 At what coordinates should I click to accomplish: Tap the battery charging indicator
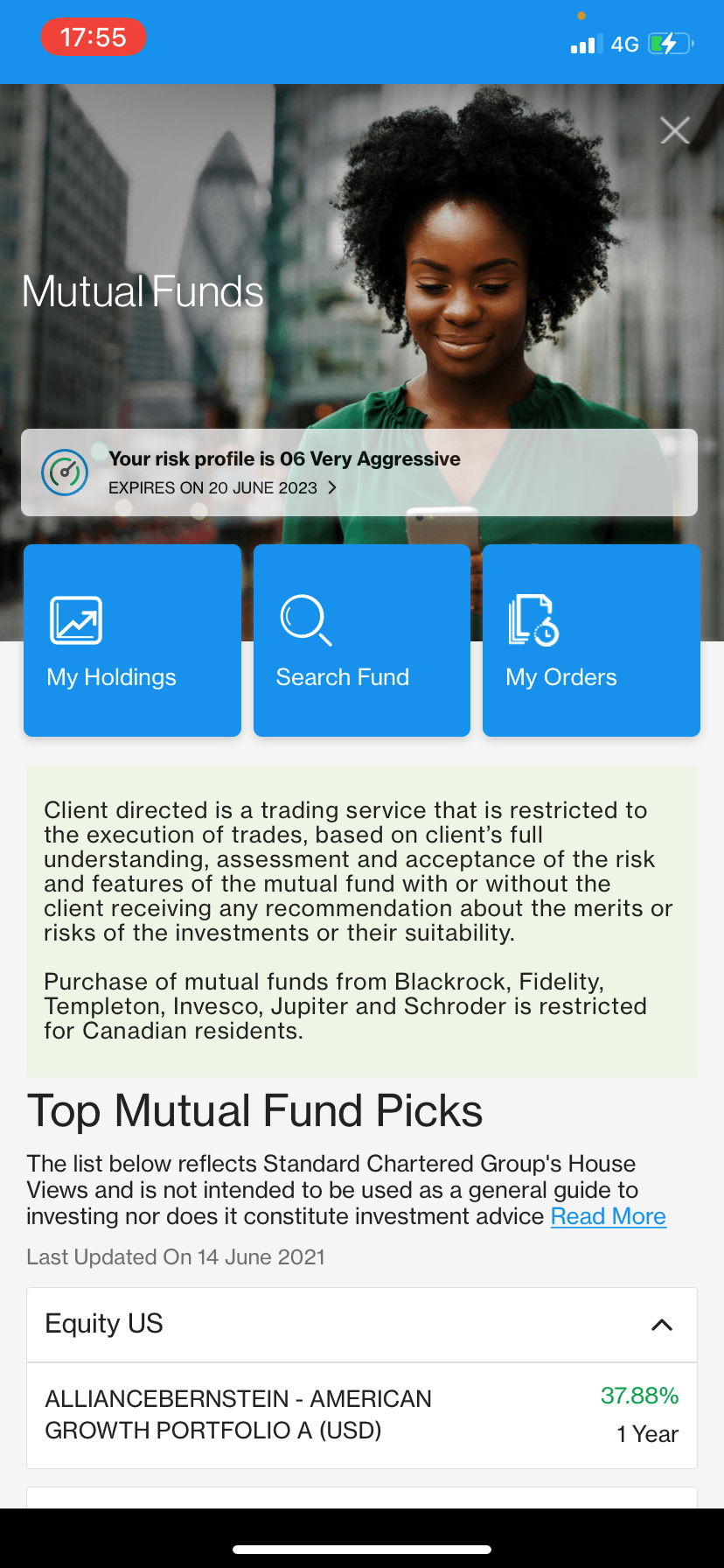pyautogui.click(x=669, y=42)
